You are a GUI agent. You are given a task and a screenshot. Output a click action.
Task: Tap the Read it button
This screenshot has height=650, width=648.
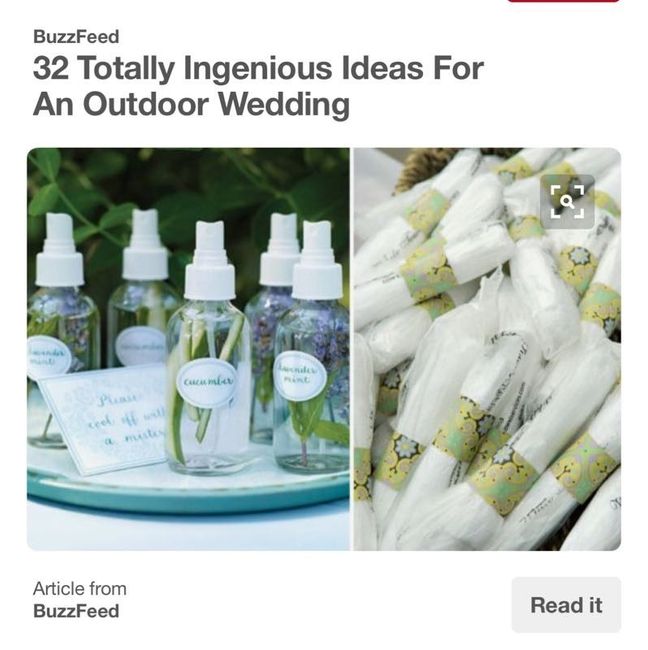tap(566, 604)
